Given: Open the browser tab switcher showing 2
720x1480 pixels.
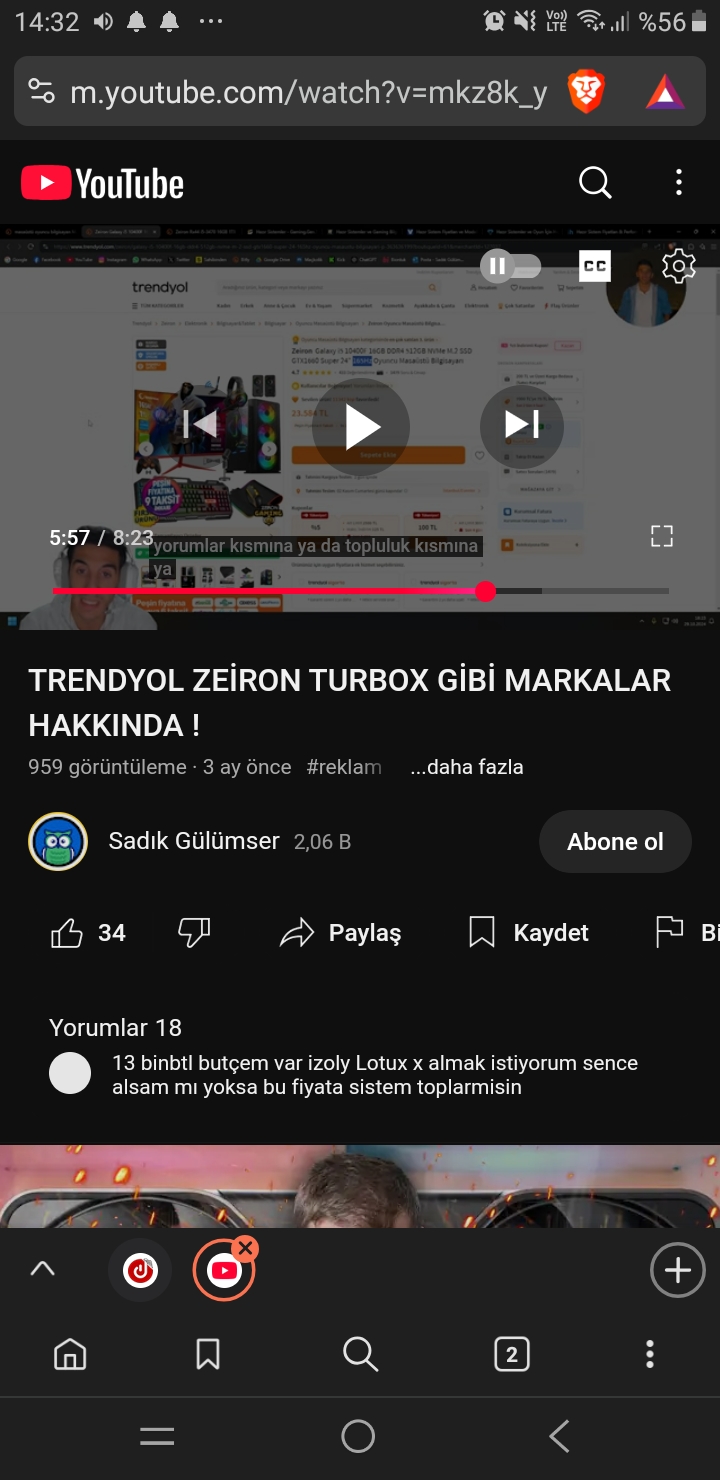Looking at the screenshot, I should pos(512,1355).
